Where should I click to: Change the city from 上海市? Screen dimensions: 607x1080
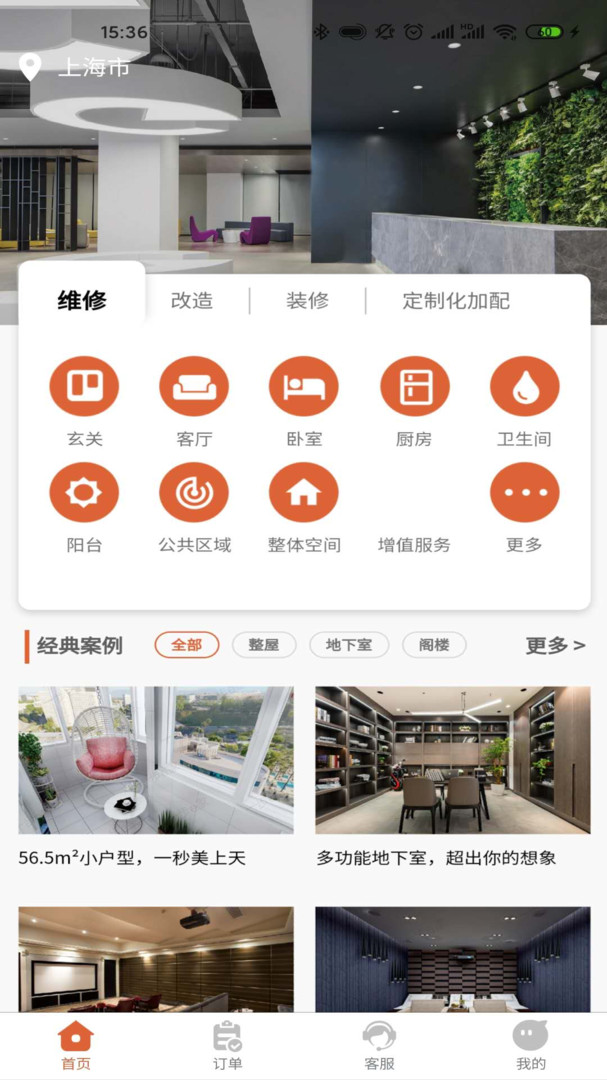coord(77,68)
